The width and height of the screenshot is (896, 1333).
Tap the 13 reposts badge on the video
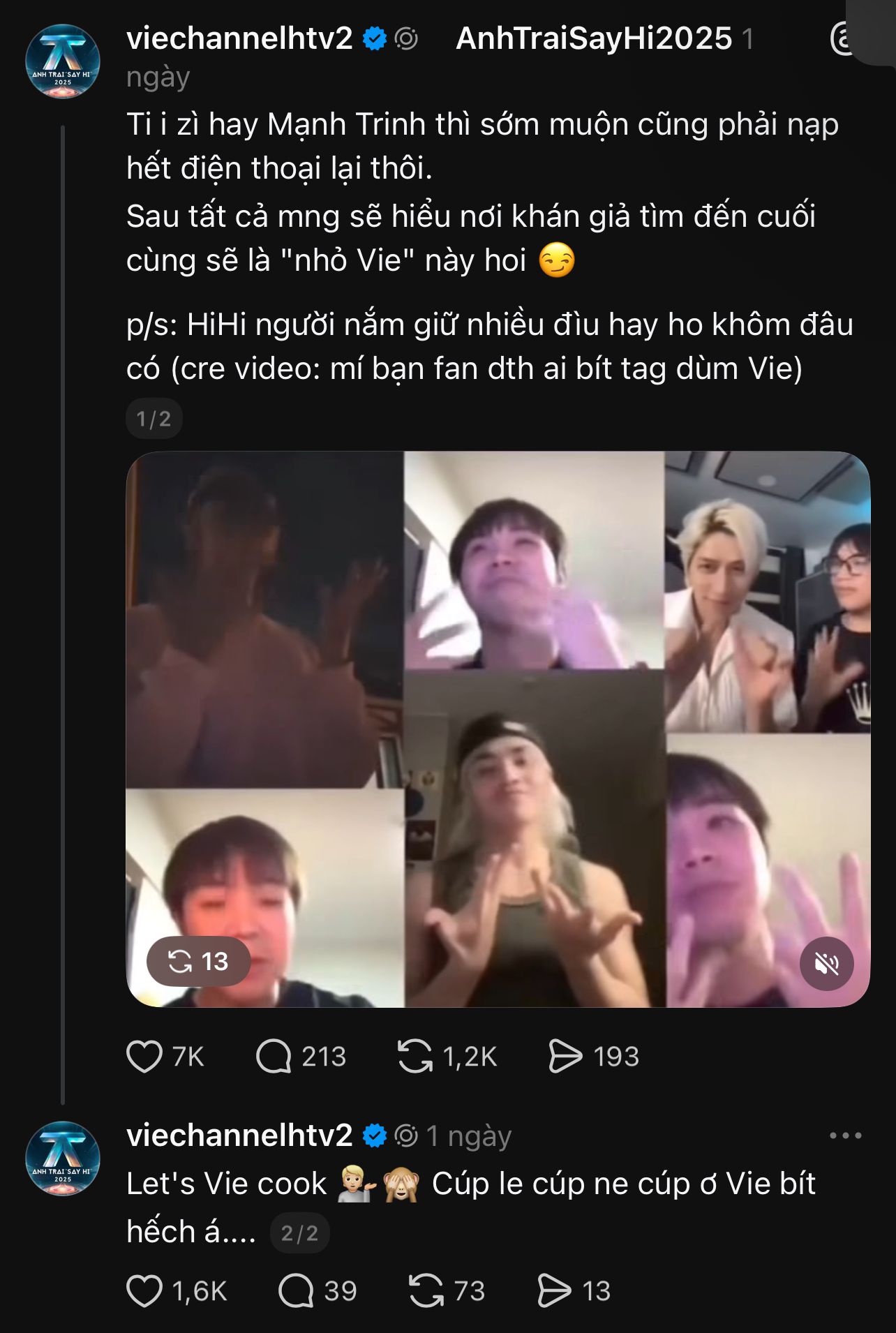click(x=199, y=962)
